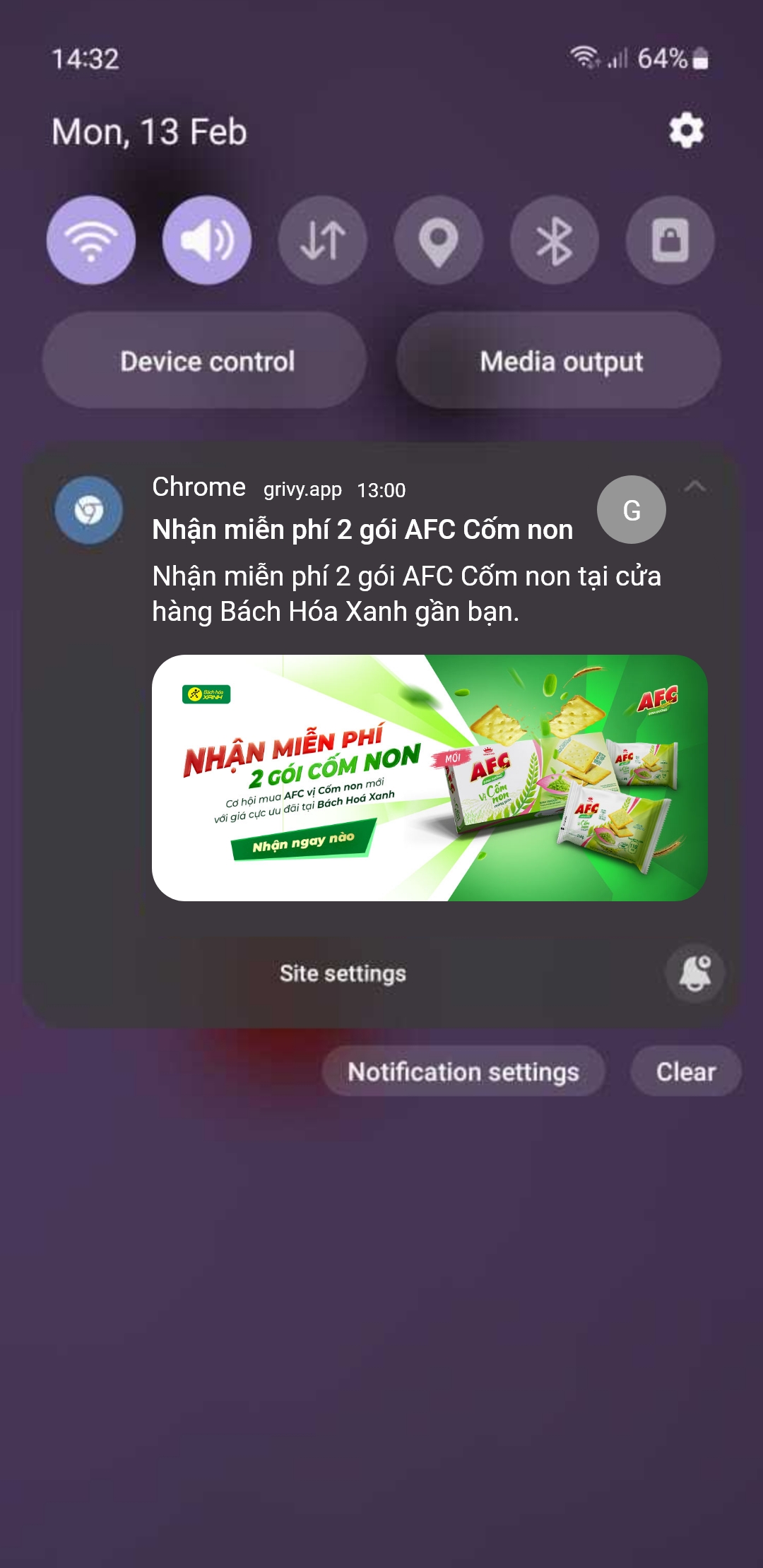Open Device control
Image resolution: width=763 pixels, height=1568 pixels.
pos(205,360)
